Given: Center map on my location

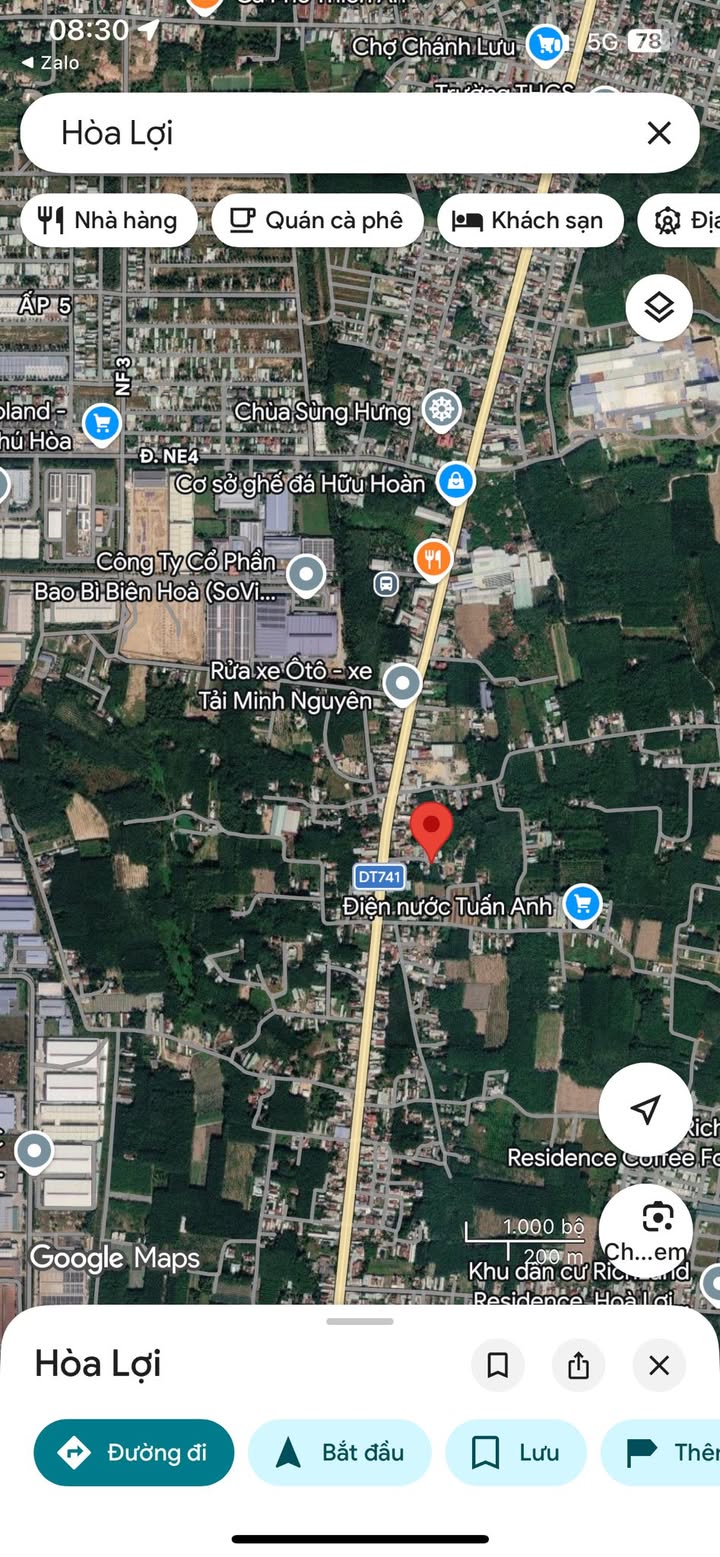Looking at the screenshot, I should (x=645, y=1109).
